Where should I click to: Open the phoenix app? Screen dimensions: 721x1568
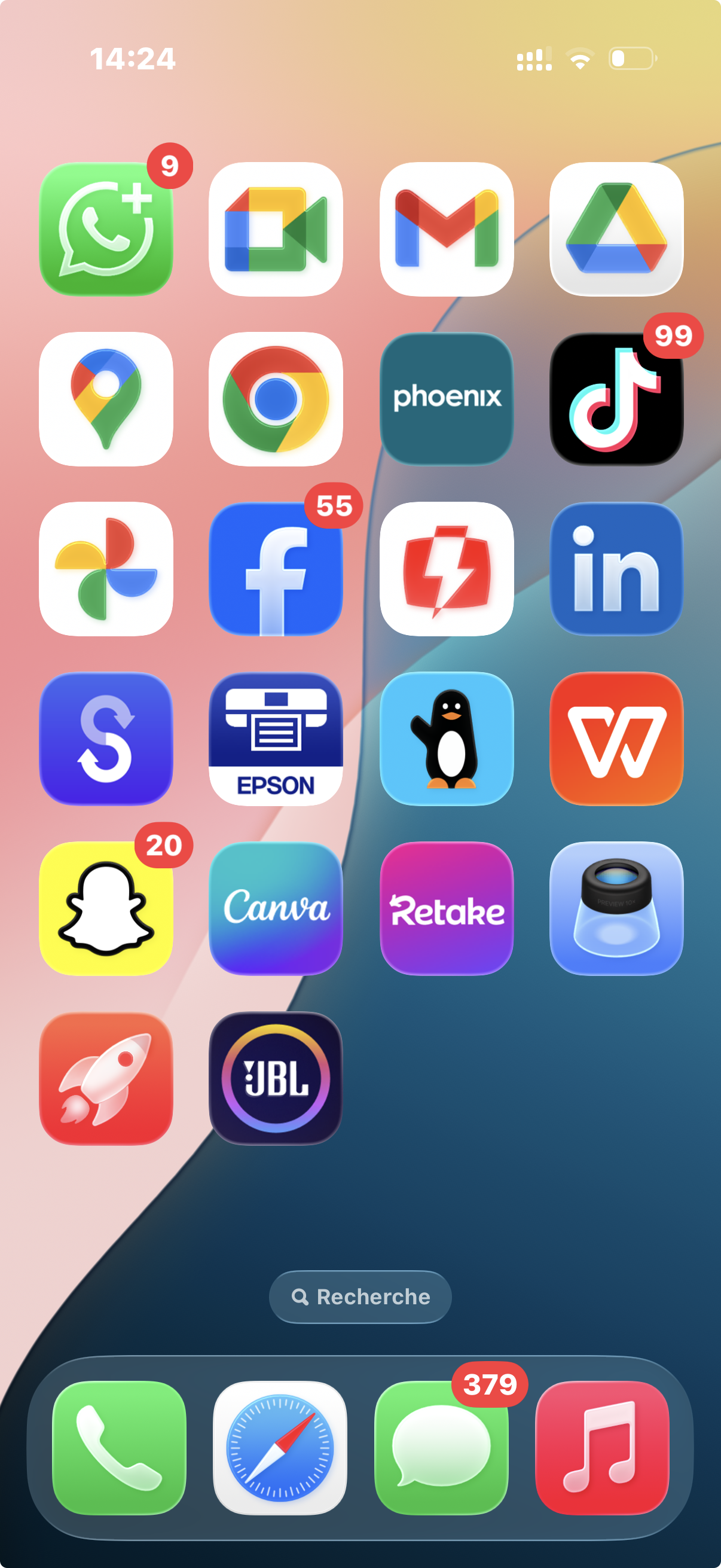[x=446, y=399]
